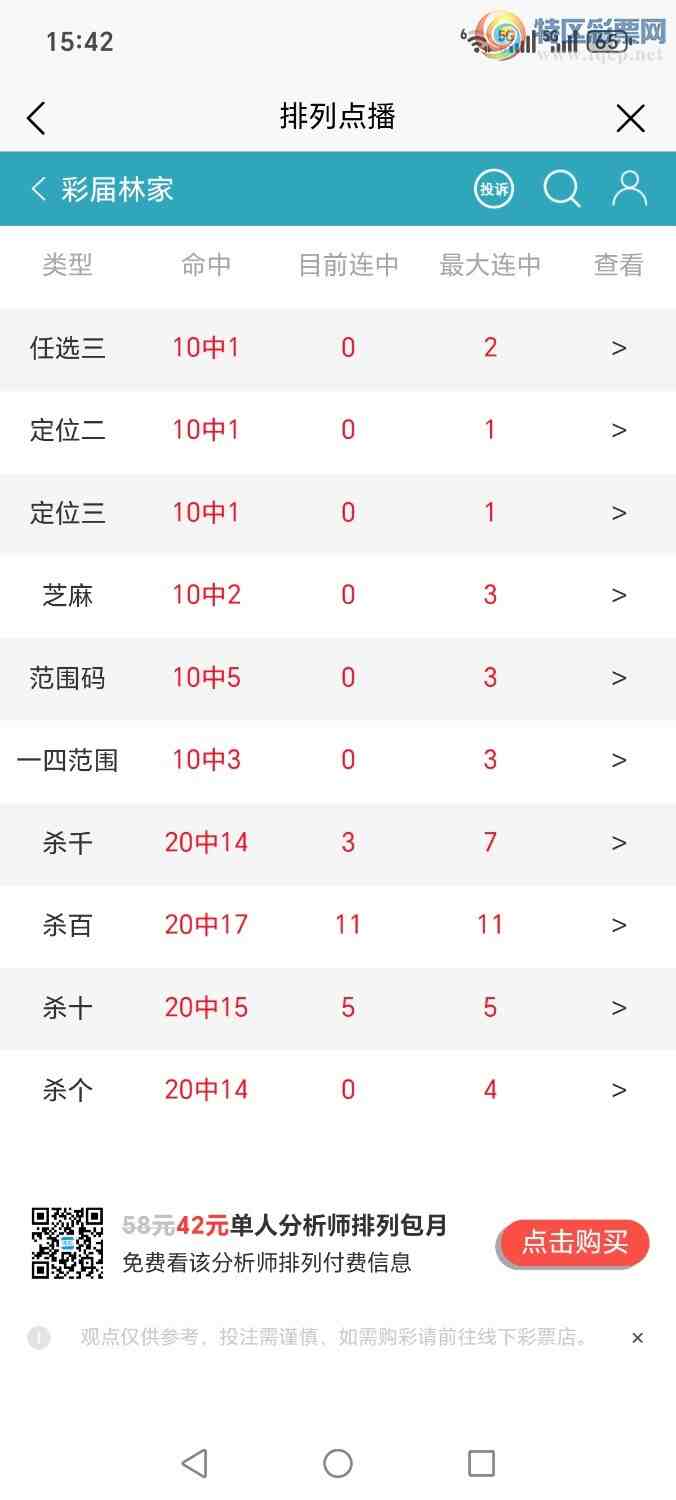Tap the 点击购买 button
676x1500 pixels.
[x=574, y=1243]
